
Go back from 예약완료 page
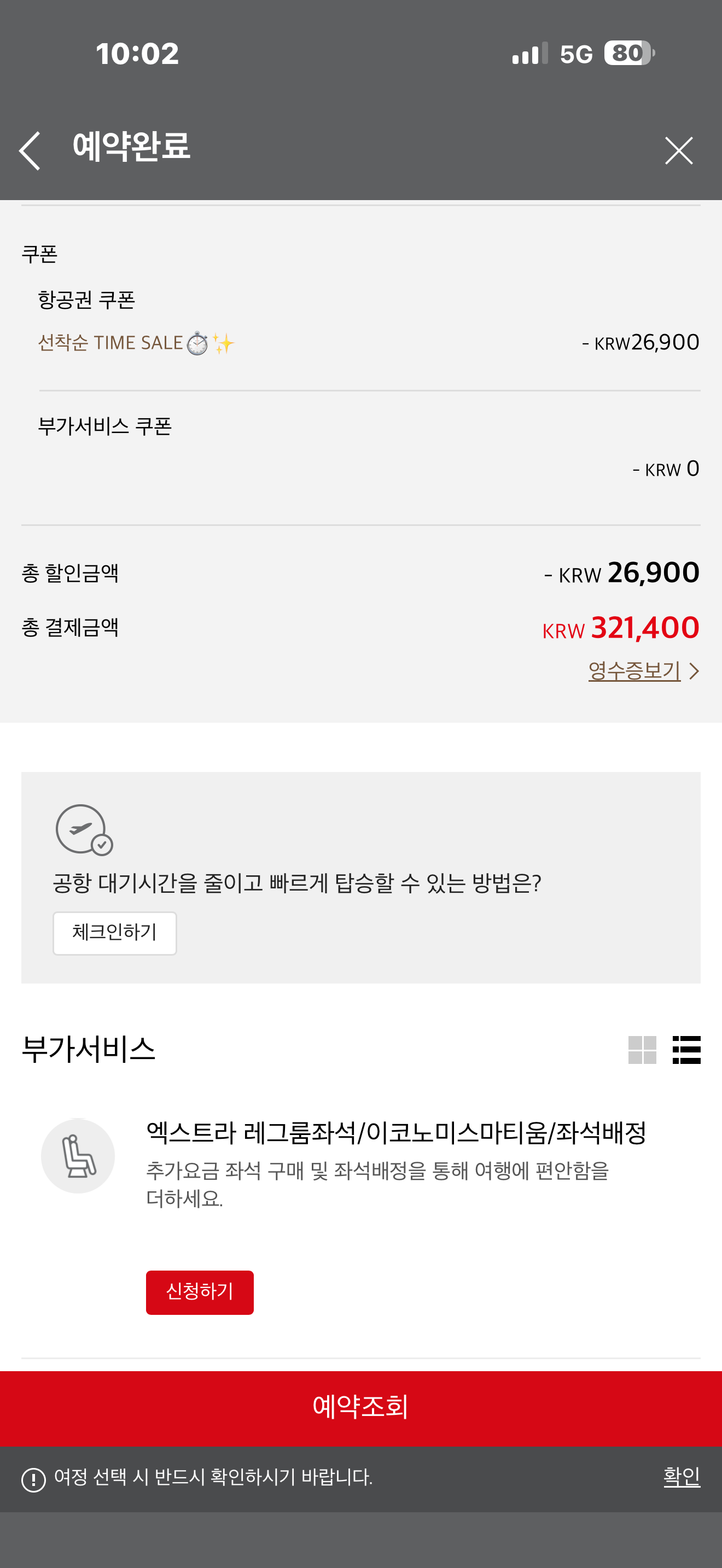click(30, 150)
